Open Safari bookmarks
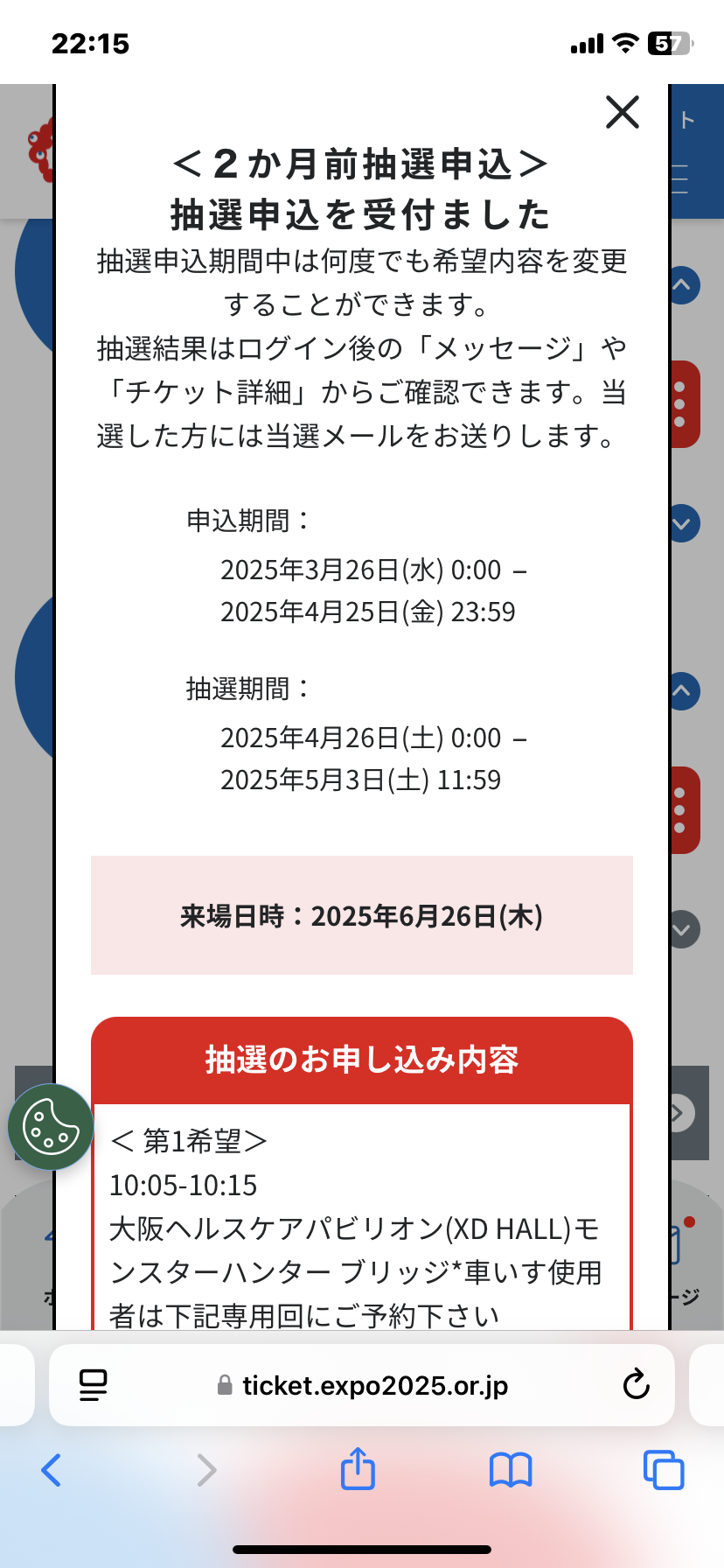This screenshot has height=1568, width=724. coord(511,1470)
